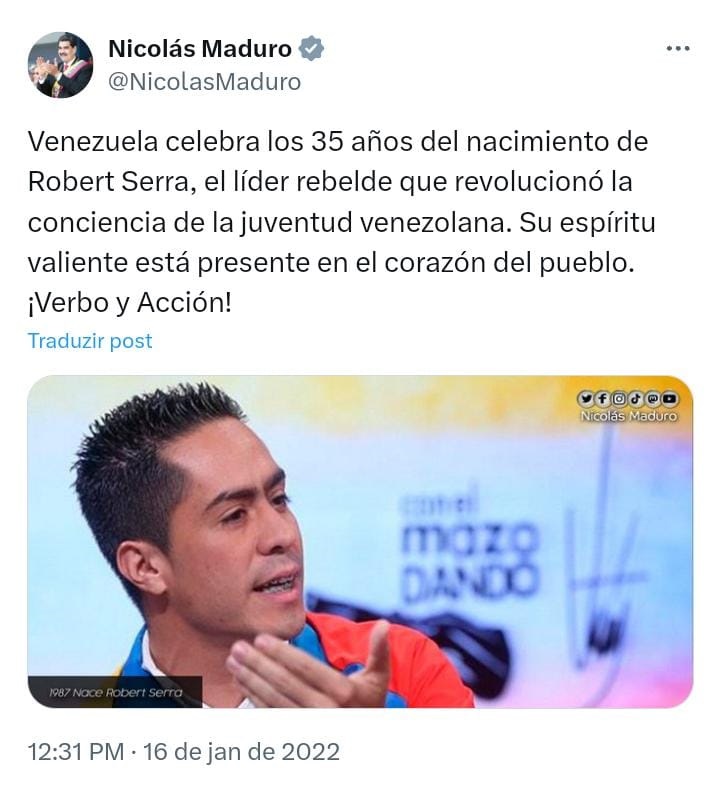This screenshot has height=792, width=720.
Task: Open Nicolás Maduro's profile picture
Action: click(59, 65)
